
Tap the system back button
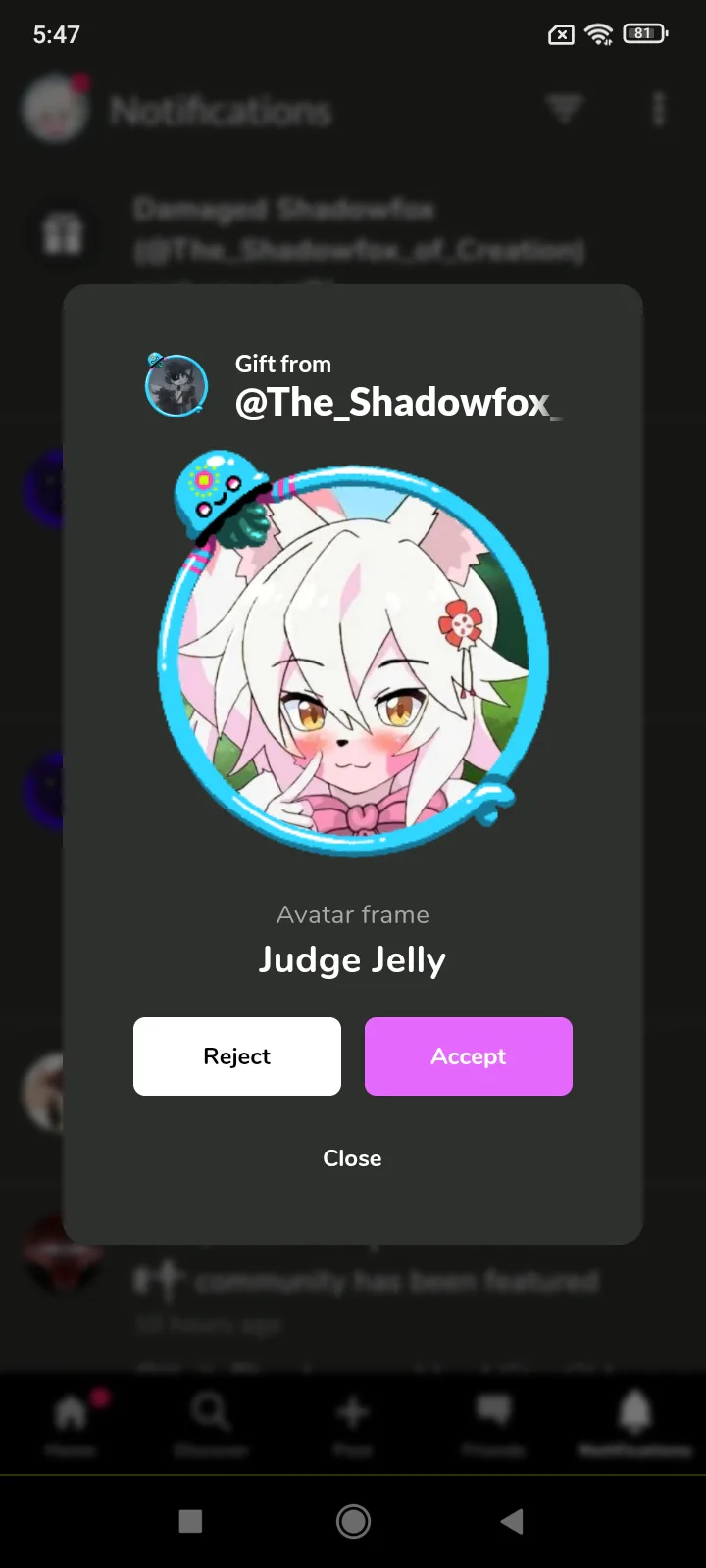(x=512, y=1521)
